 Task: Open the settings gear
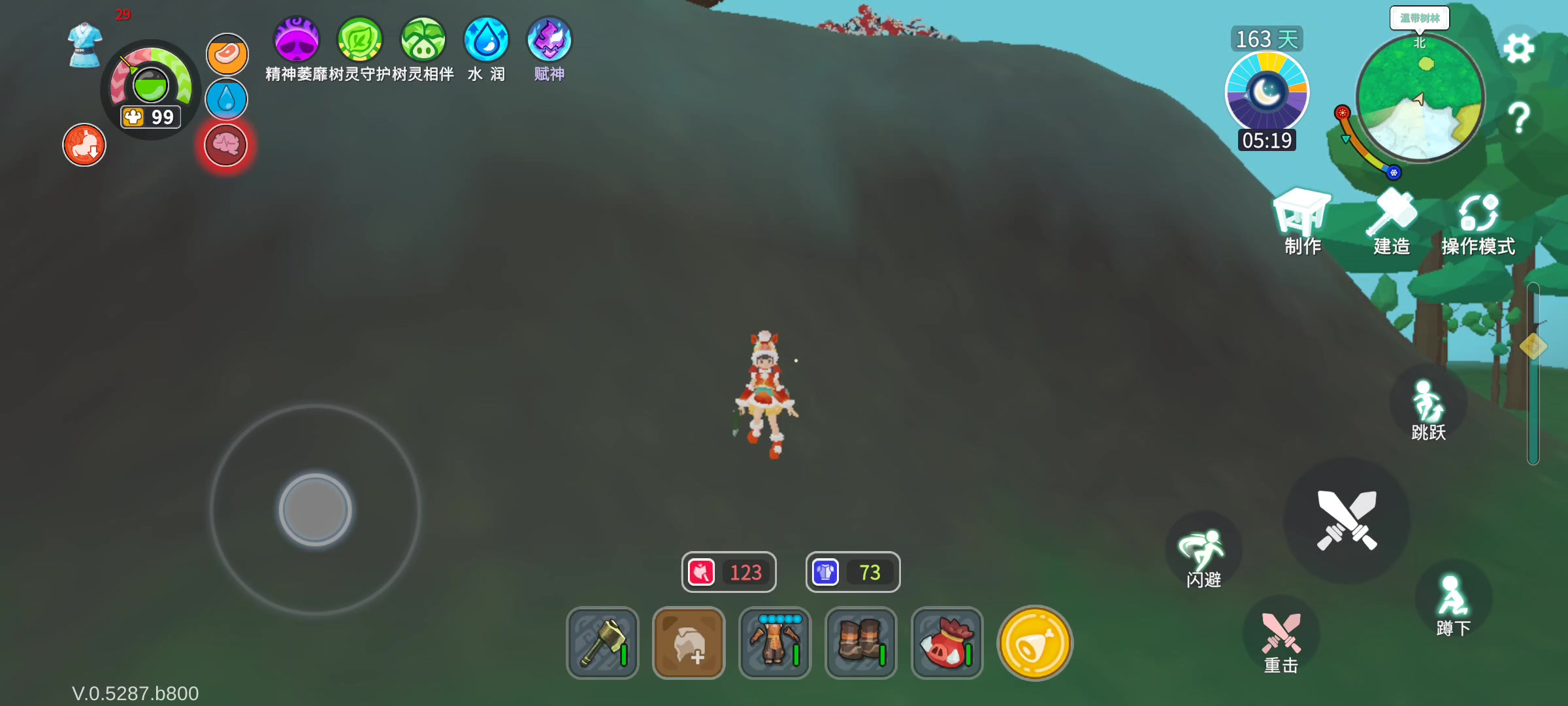(1518, 48)
